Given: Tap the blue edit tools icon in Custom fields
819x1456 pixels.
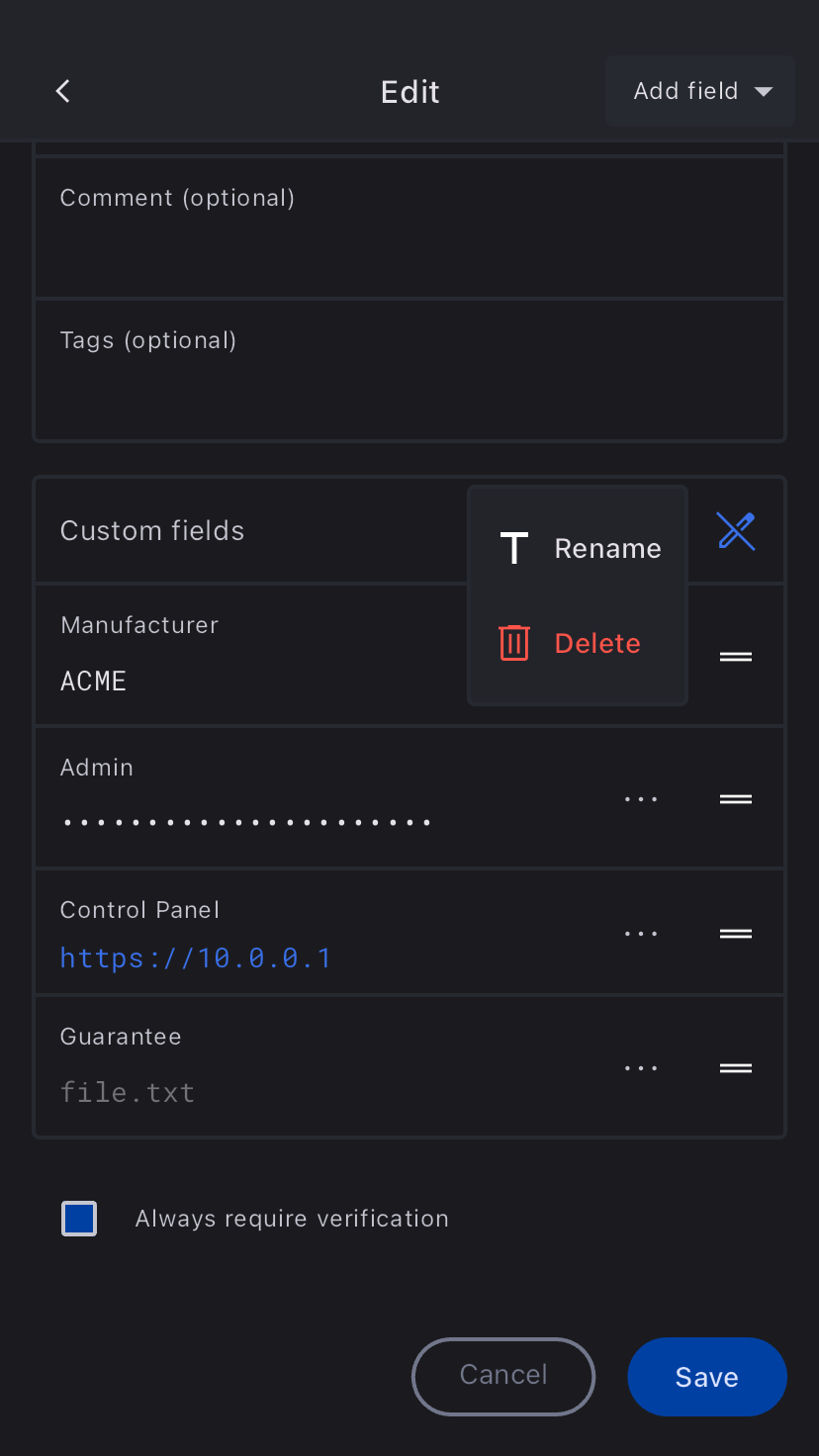Looking at the screenshot, I should point(736,531).
